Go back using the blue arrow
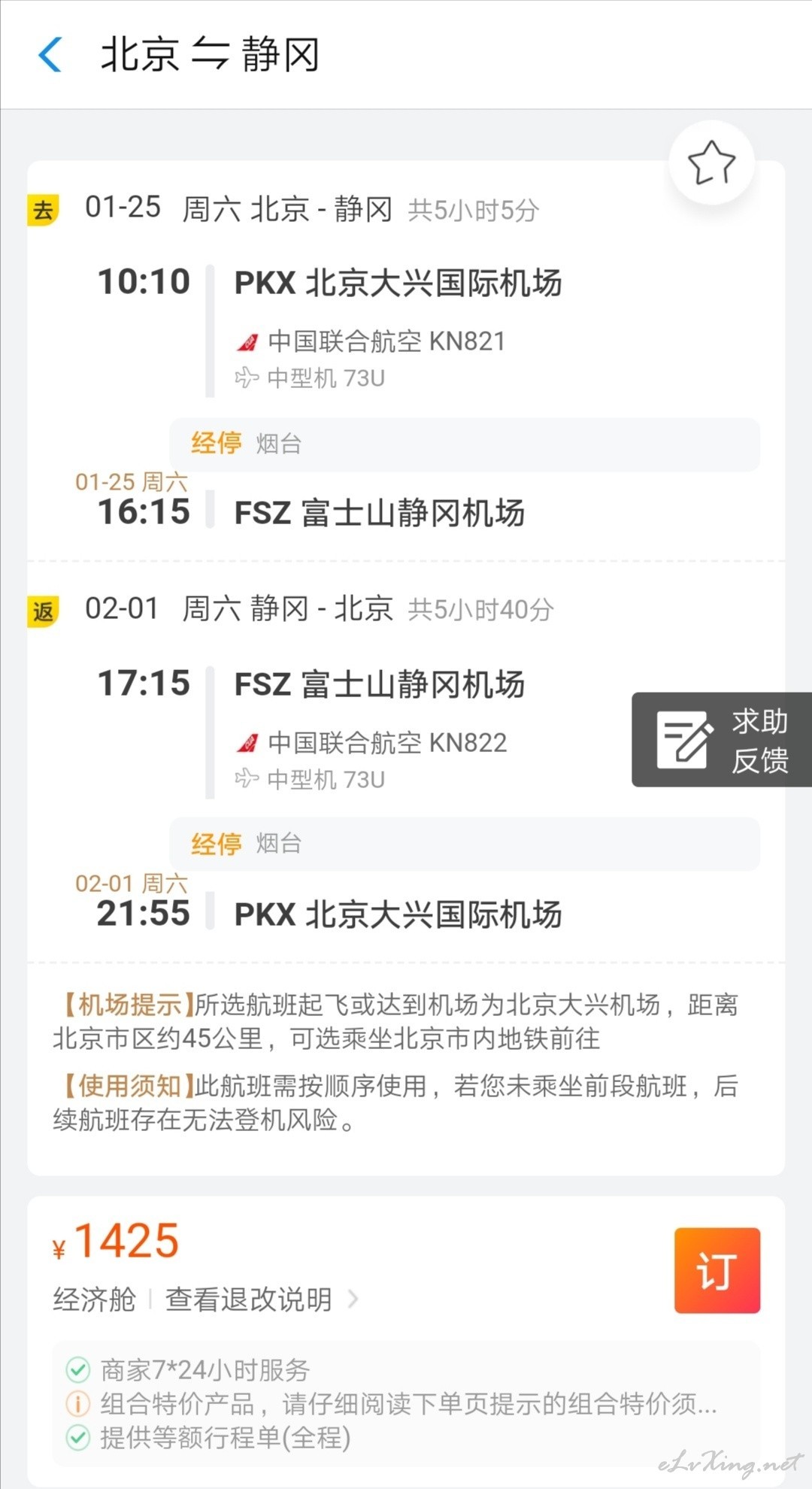 click(50, 54)
